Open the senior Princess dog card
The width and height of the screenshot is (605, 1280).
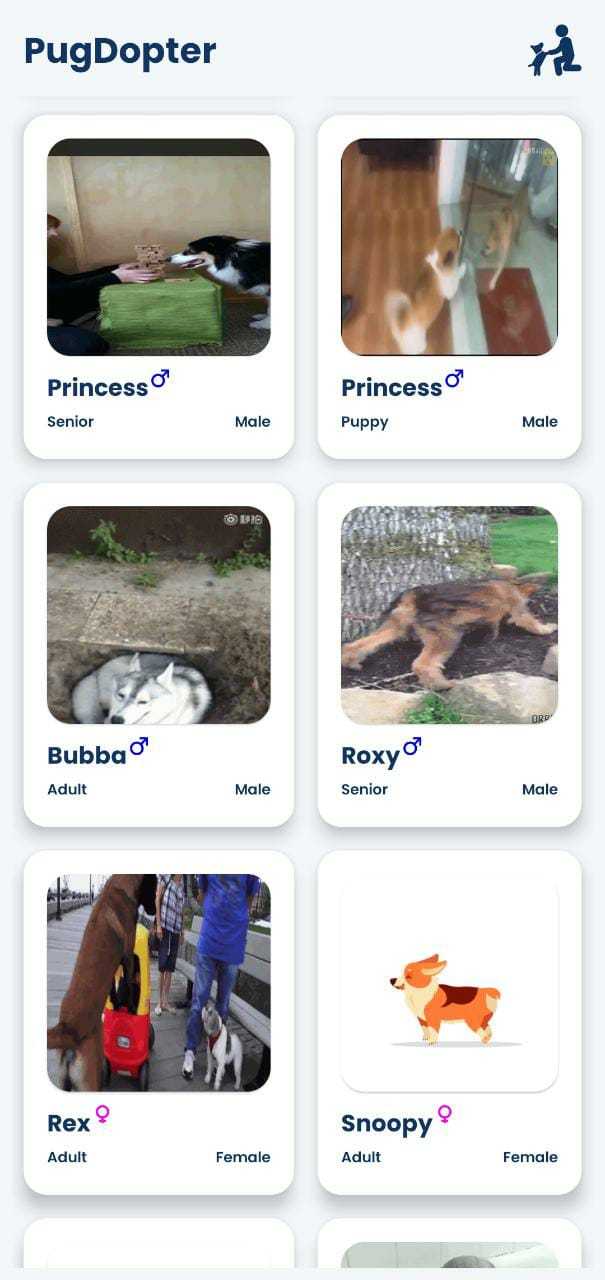click(x=158, y=287)
